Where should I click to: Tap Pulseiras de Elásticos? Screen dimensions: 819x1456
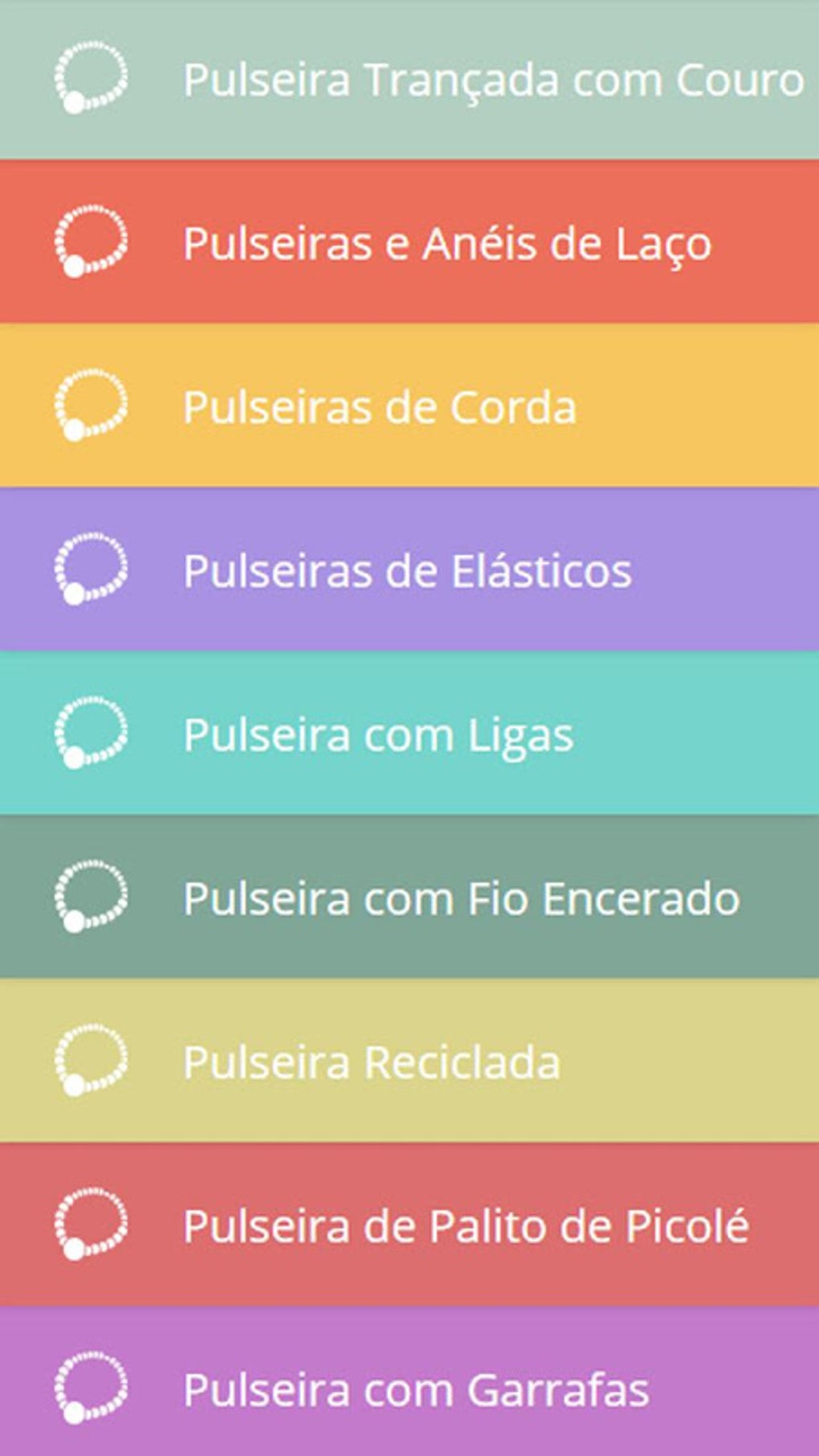(407, 571)
